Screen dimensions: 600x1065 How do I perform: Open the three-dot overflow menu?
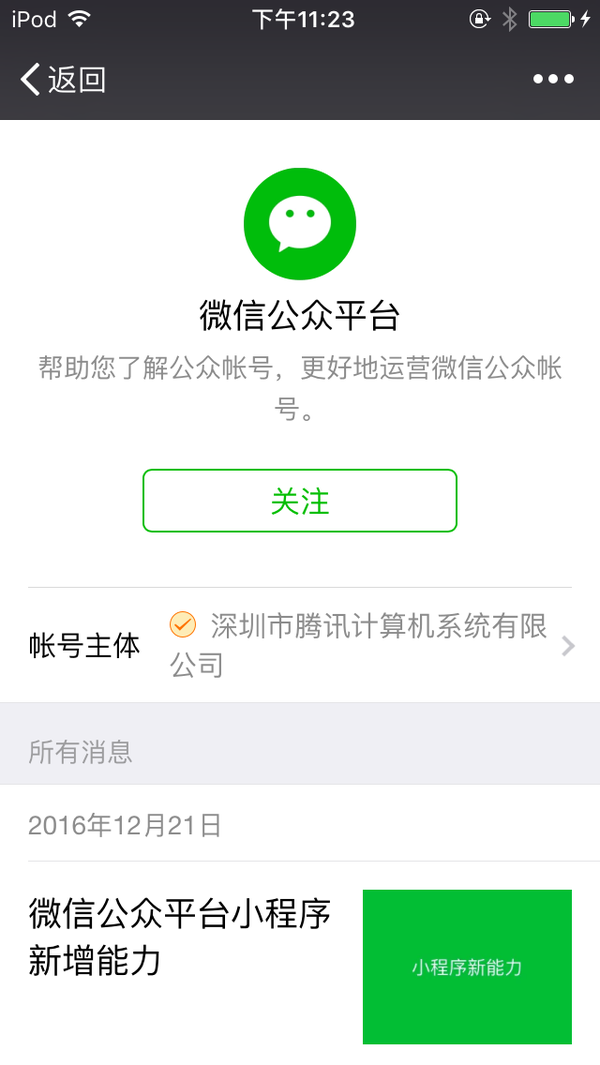[x=553, y=79]
